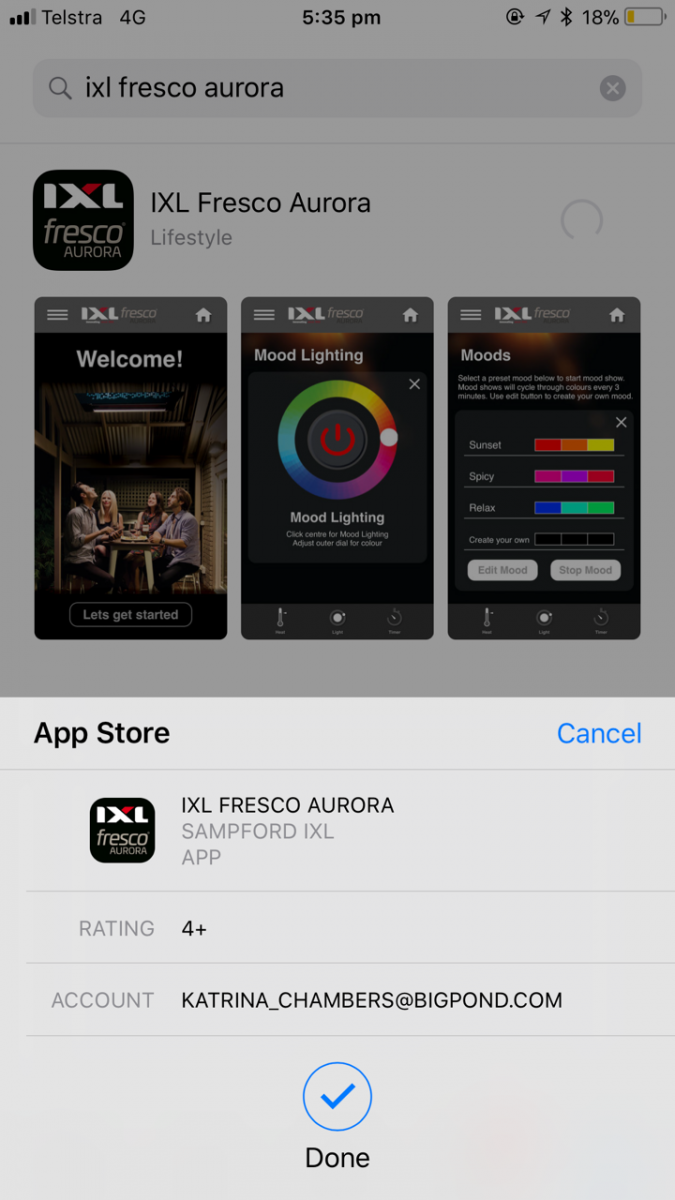View the Welcome screenshot preview
The width and height of the screenshot is (675, 1200).
tap(130, 468)
